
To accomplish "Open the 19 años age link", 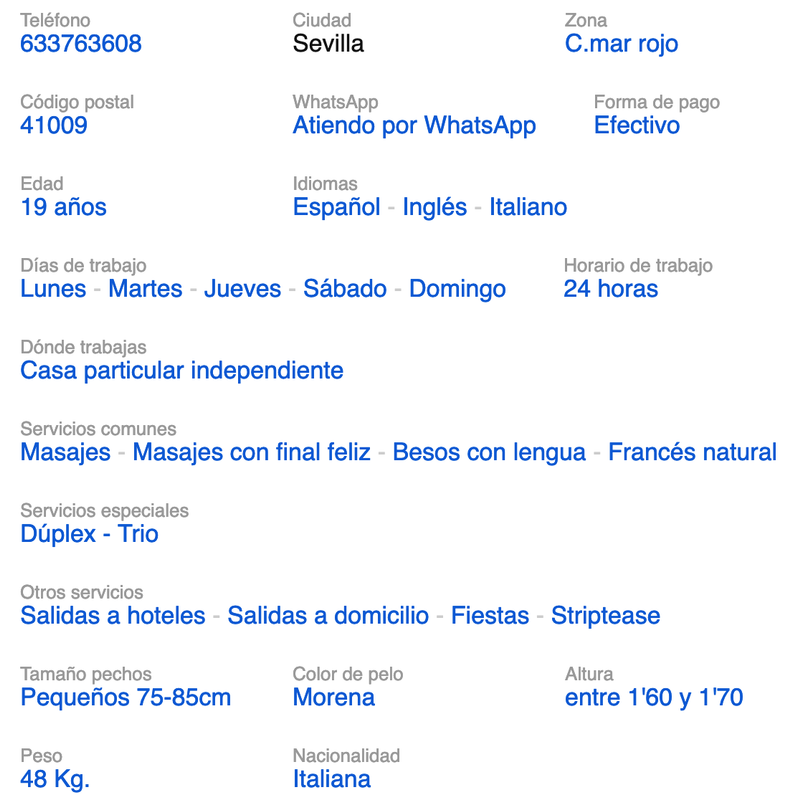I will [x=63, y=207].
